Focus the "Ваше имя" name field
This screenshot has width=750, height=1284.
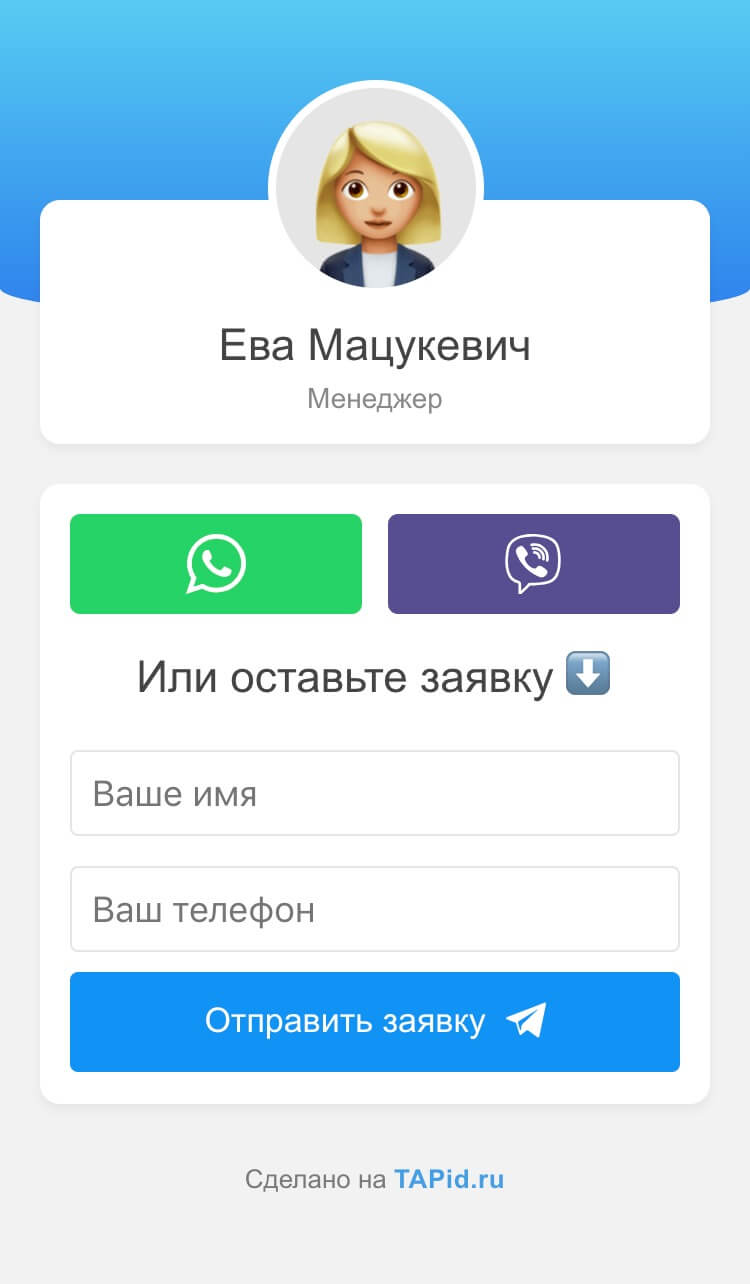375,793
